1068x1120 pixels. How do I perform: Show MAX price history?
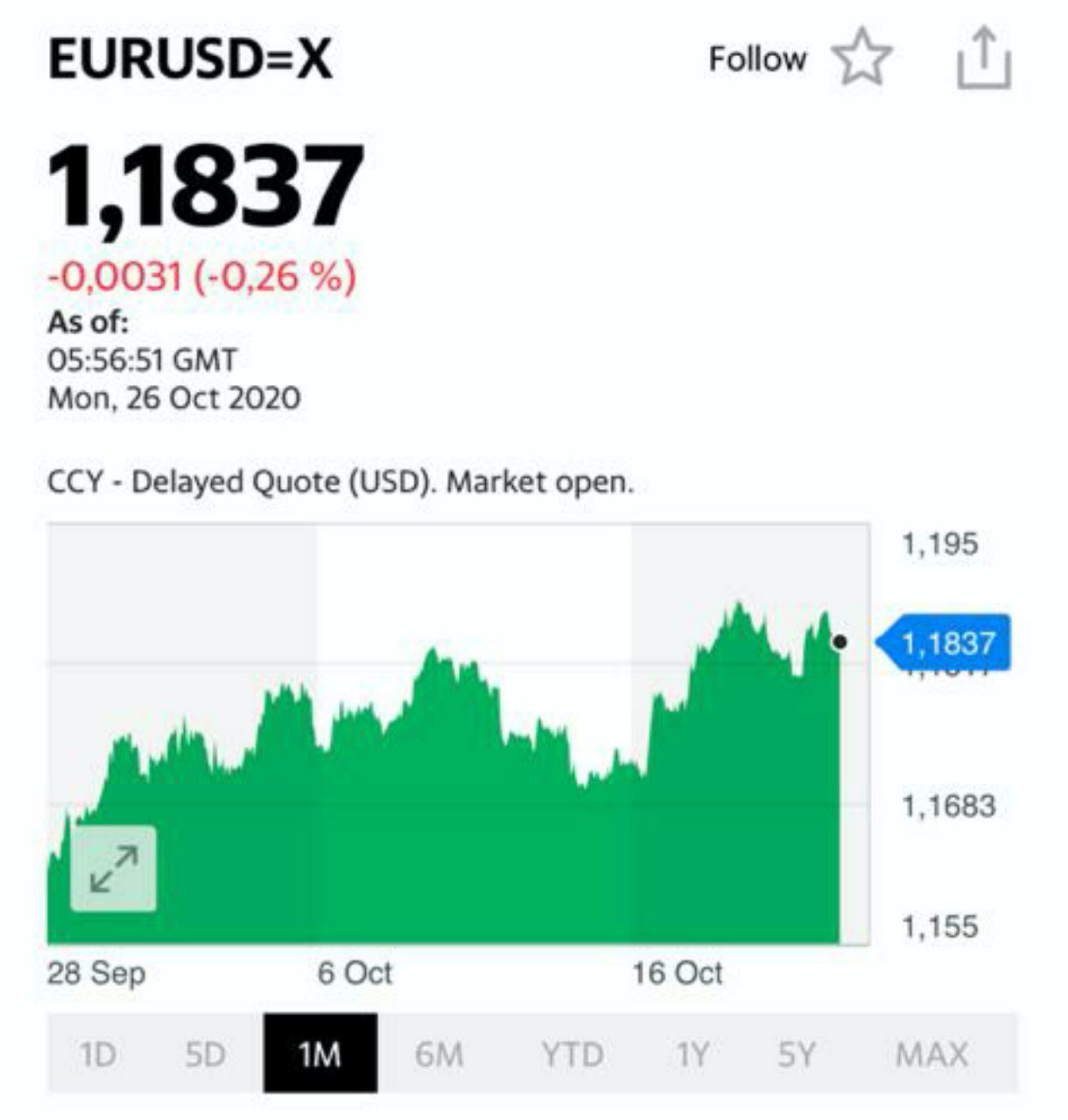(x=931, y=1054)
